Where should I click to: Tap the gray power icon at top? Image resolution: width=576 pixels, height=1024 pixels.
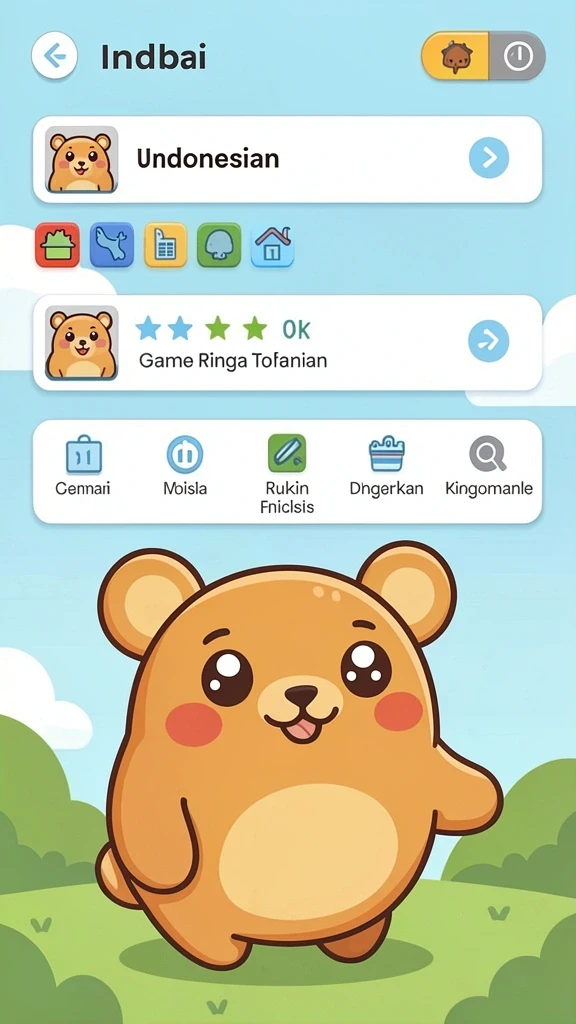click(517, 57)
